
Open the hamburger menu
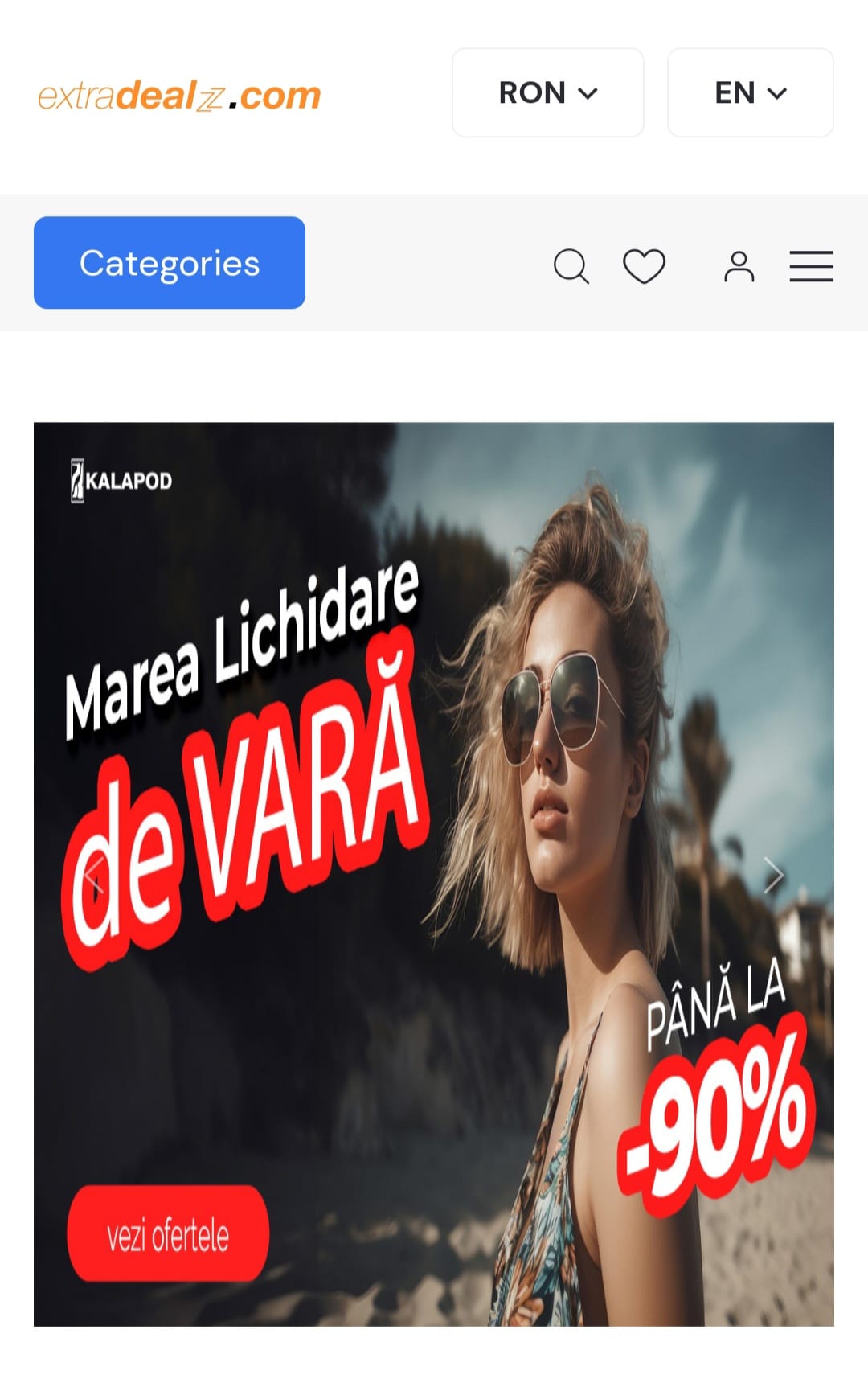(x=811, y=266)
